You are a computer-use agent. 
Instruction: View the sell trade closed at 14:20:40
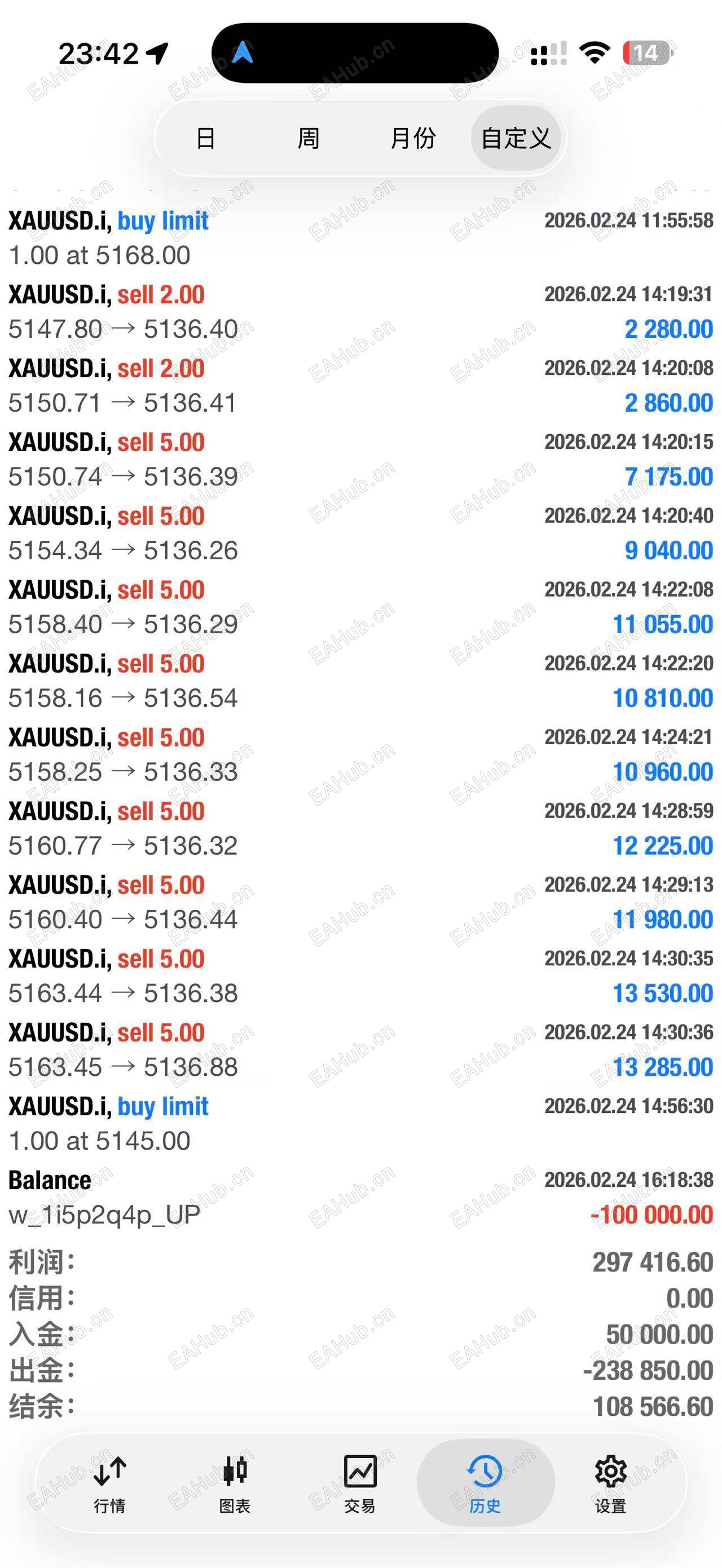360,533
